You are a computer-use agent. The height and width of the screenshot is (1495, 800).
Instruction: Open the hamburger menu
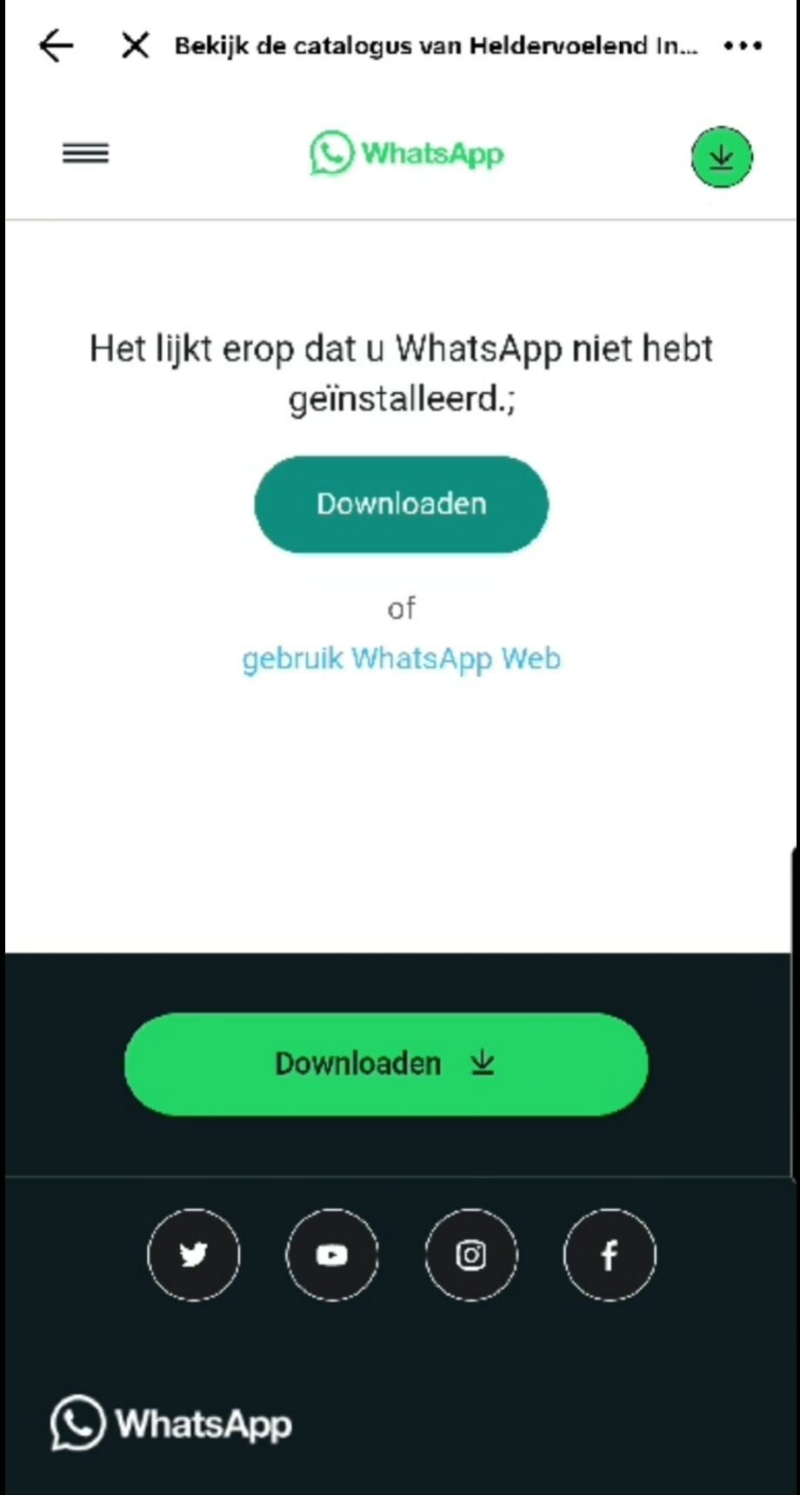86,153
